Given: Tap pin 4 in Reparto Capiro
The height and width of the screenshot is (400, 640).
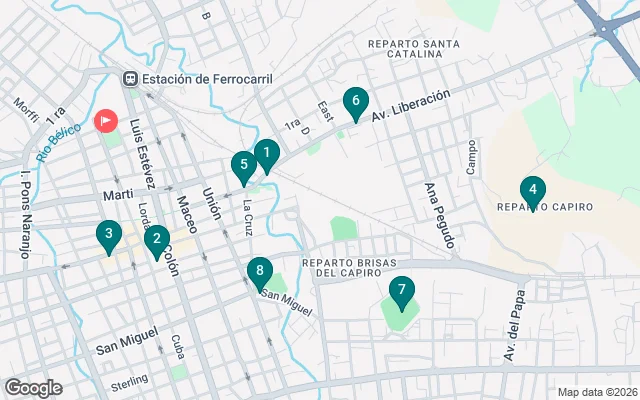Looking at the screenshot, I should pos(533,190).
